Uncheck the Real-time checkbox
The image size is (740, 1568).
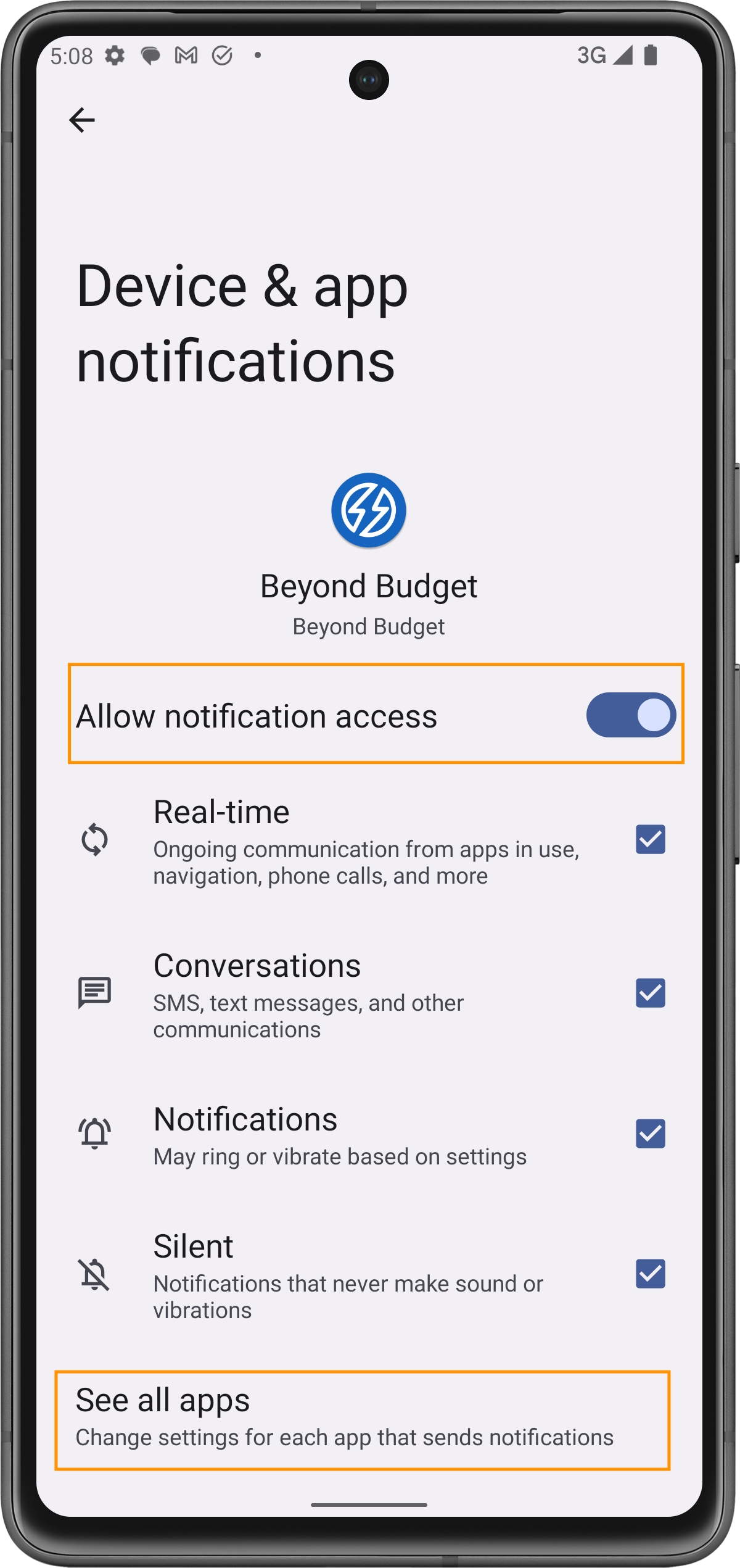[650, 839]
